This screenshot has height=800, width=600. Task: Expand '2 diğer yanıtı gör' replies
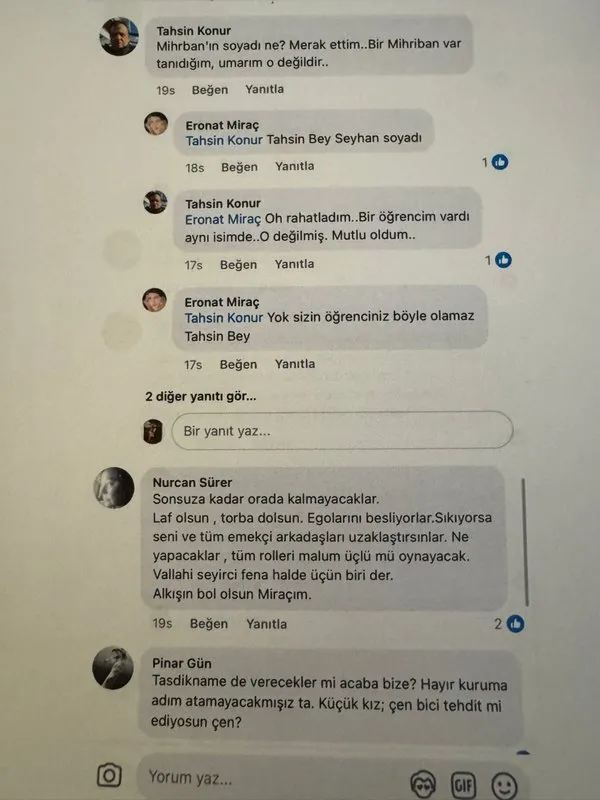(200, 396)
